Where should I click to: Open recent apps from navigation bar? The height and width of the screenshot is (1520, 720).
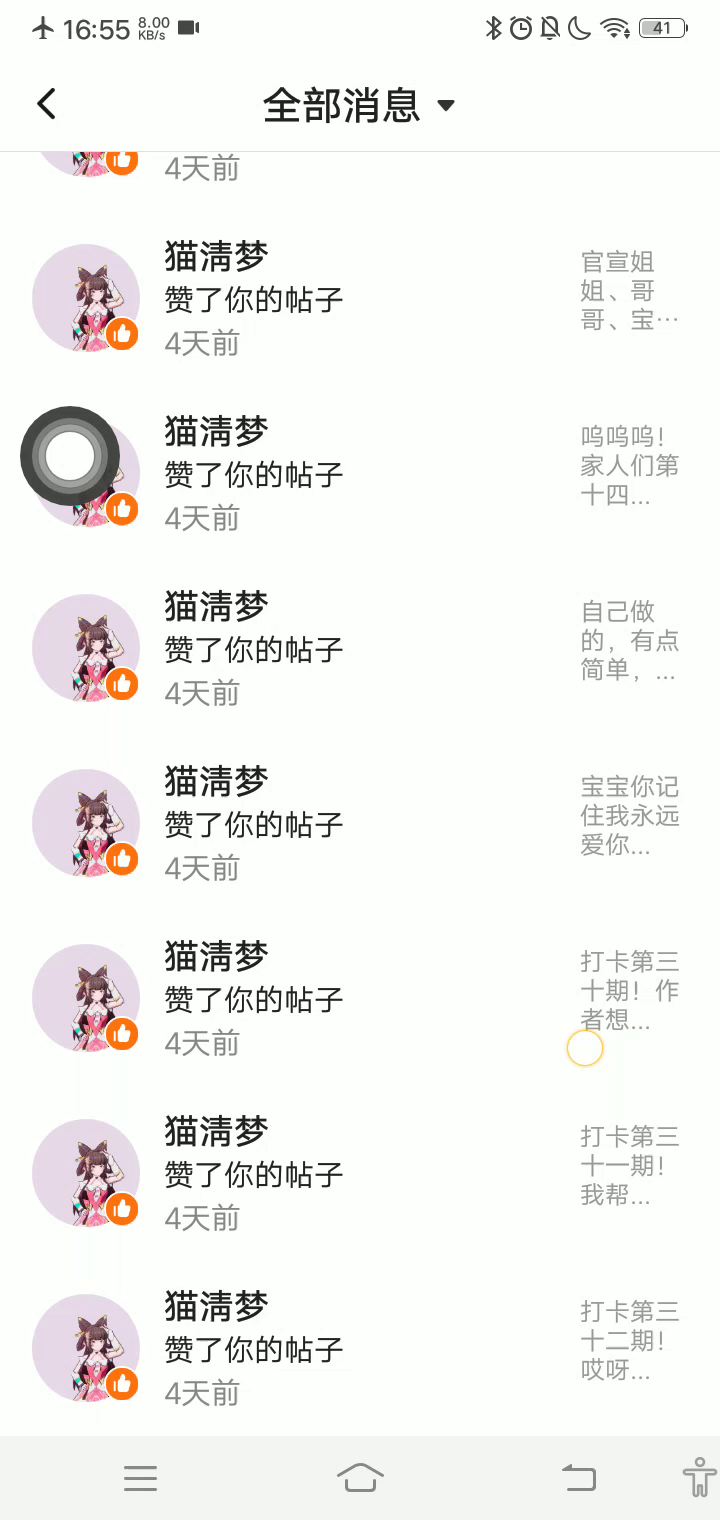coord(141,1477)
